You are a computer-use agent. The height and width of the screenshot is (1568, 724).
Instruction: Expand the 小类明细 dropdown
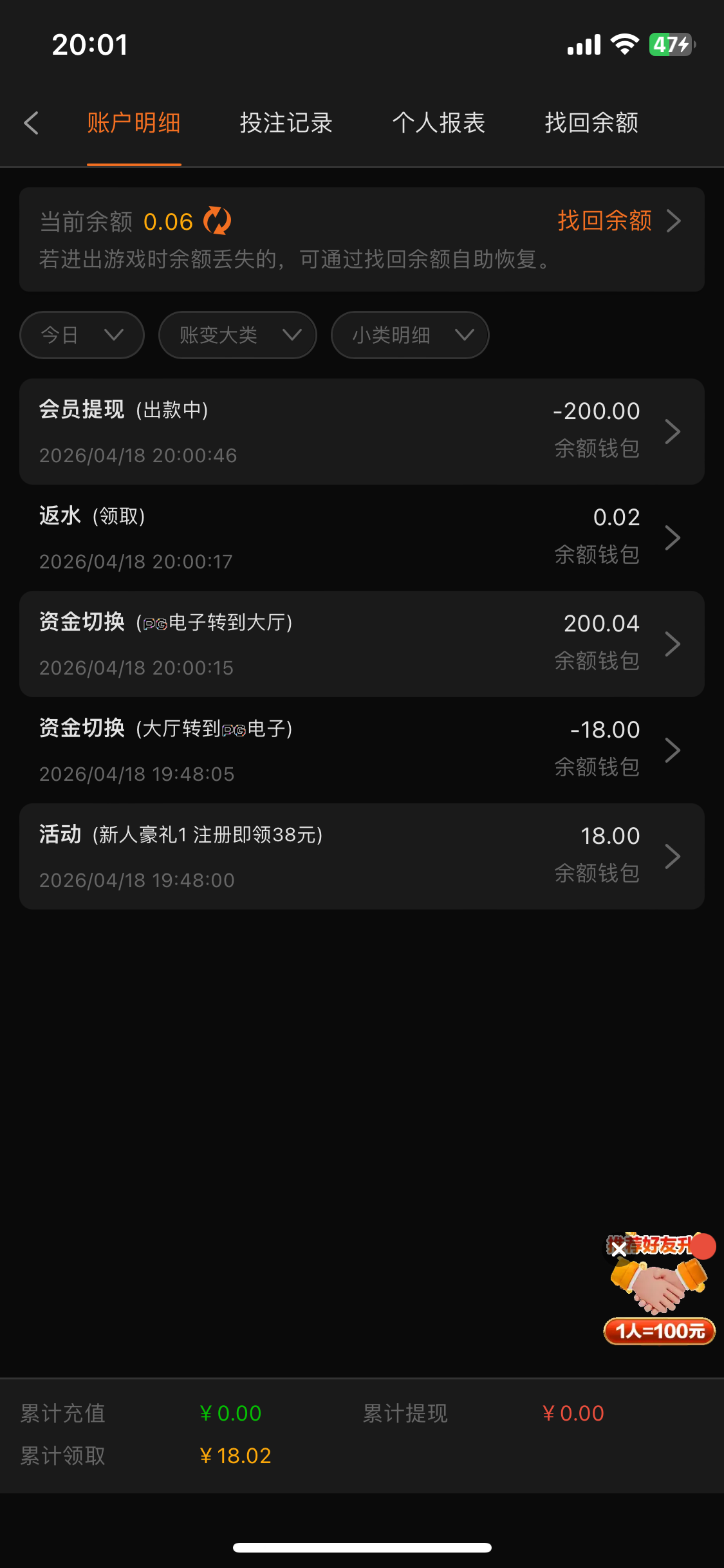point(410,335)
